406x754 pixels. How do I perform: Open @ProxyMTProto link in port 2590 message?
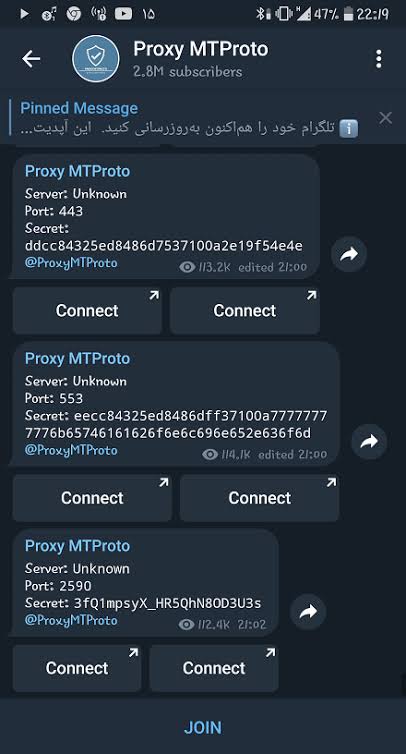pyautogui.click(x=71, y=620)
